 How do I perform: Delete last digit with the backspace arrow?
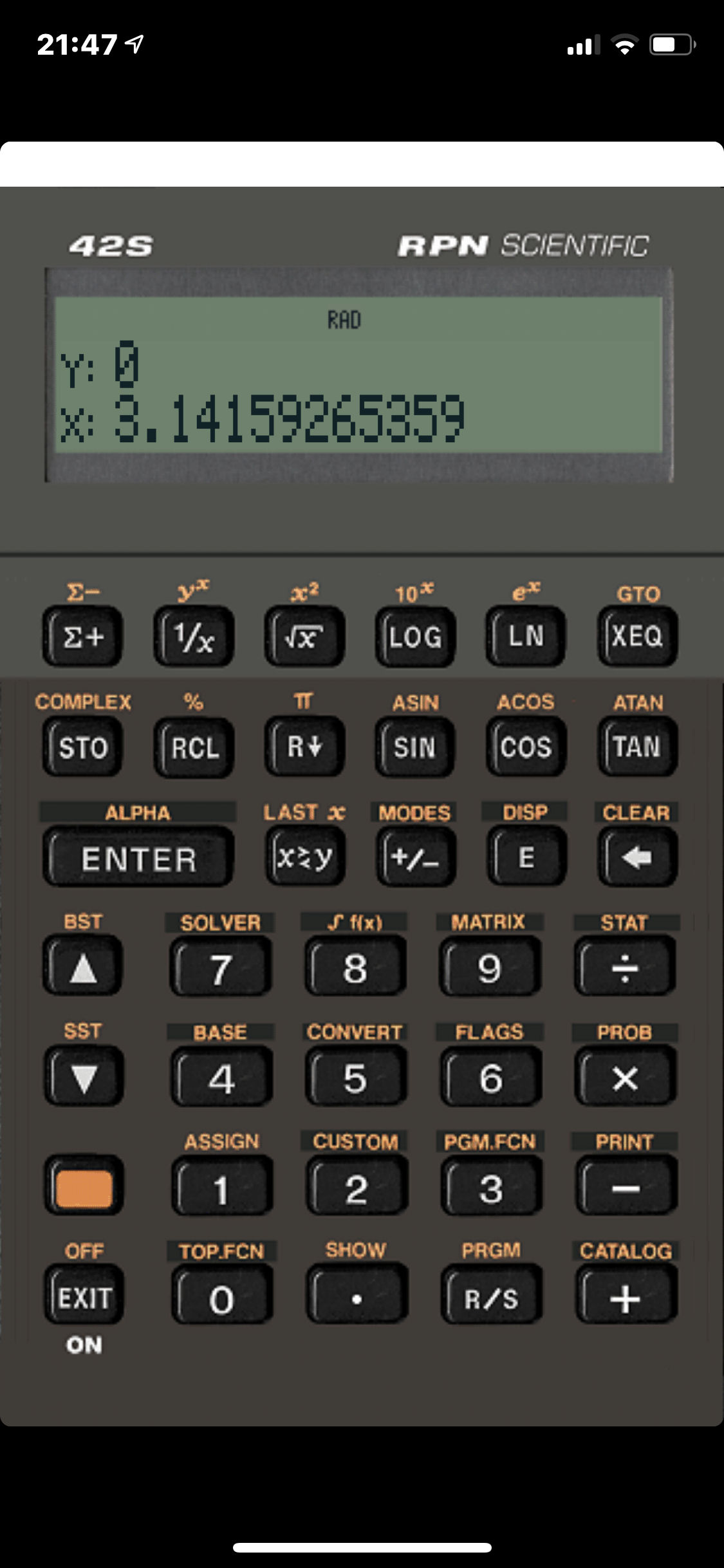coord(637,858)
